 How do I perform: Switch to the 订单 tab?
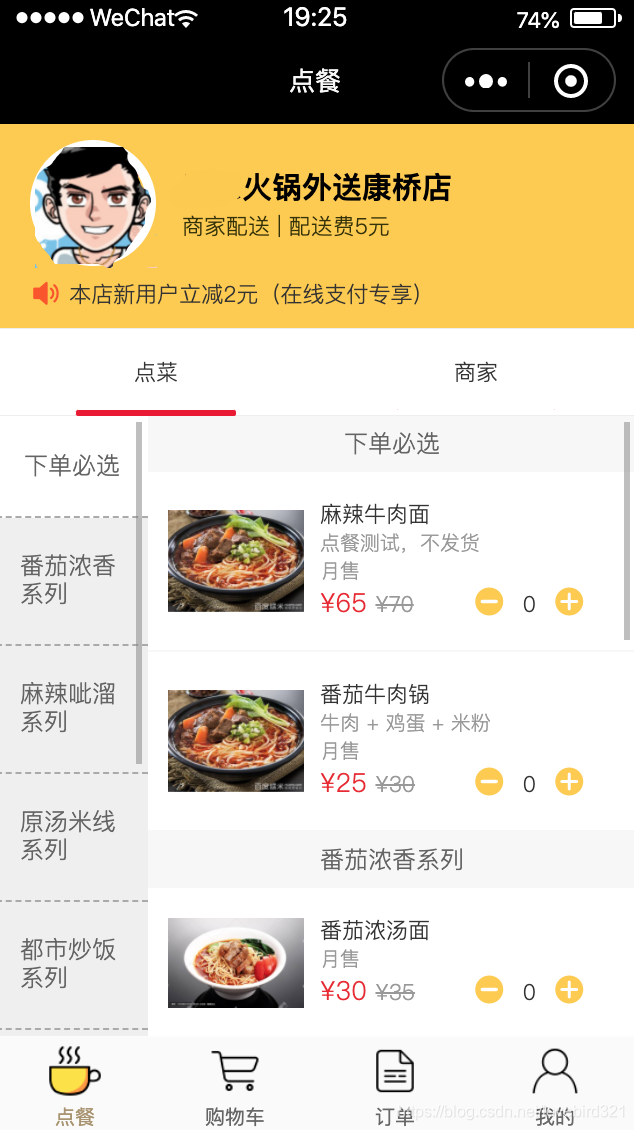[395, 1085]
